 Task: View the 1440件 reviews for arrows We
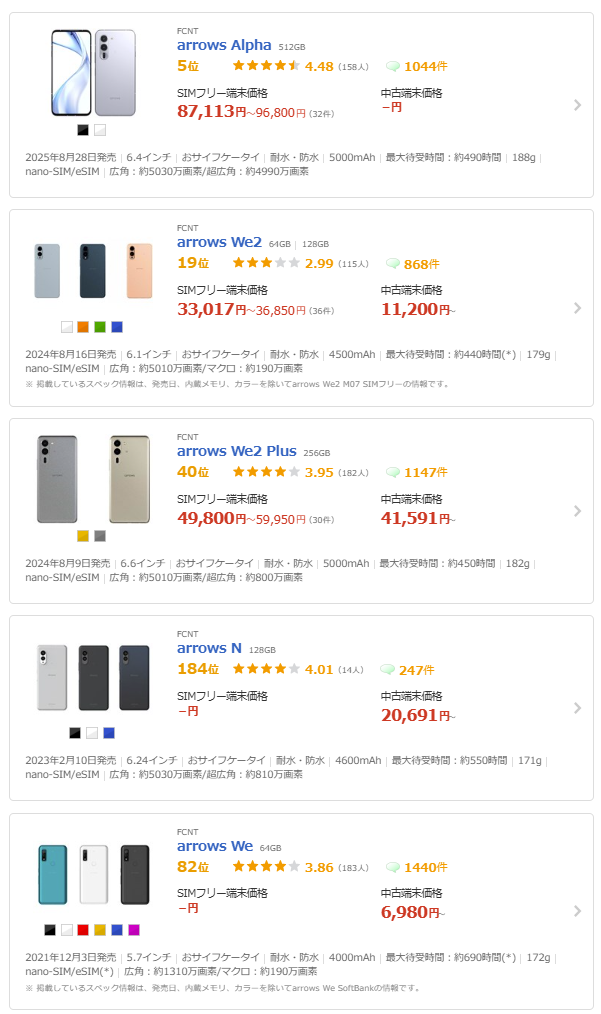pos(422,868)
